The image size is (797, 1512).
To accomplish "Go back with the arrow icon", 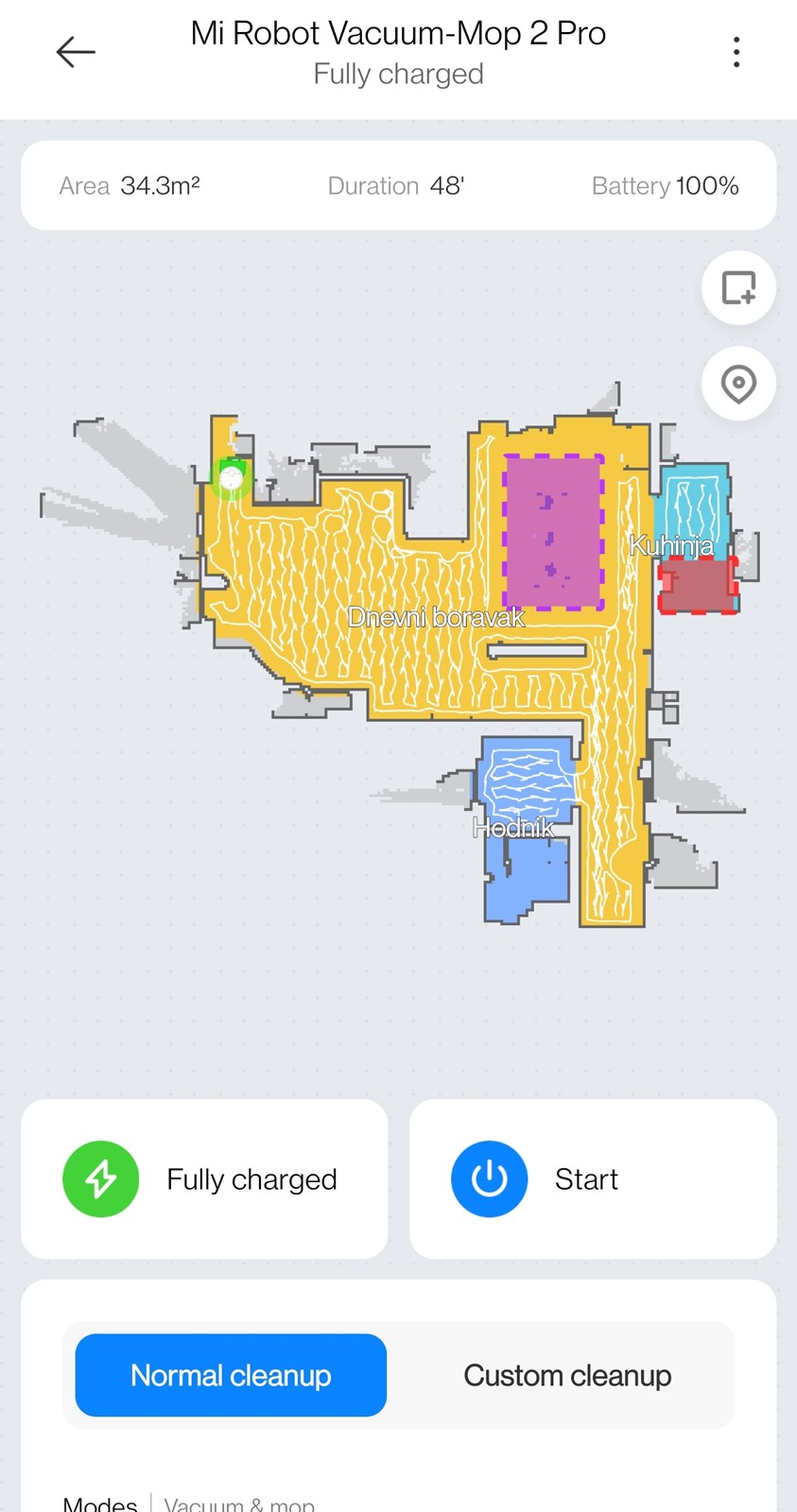I will (x=76, y=52).
